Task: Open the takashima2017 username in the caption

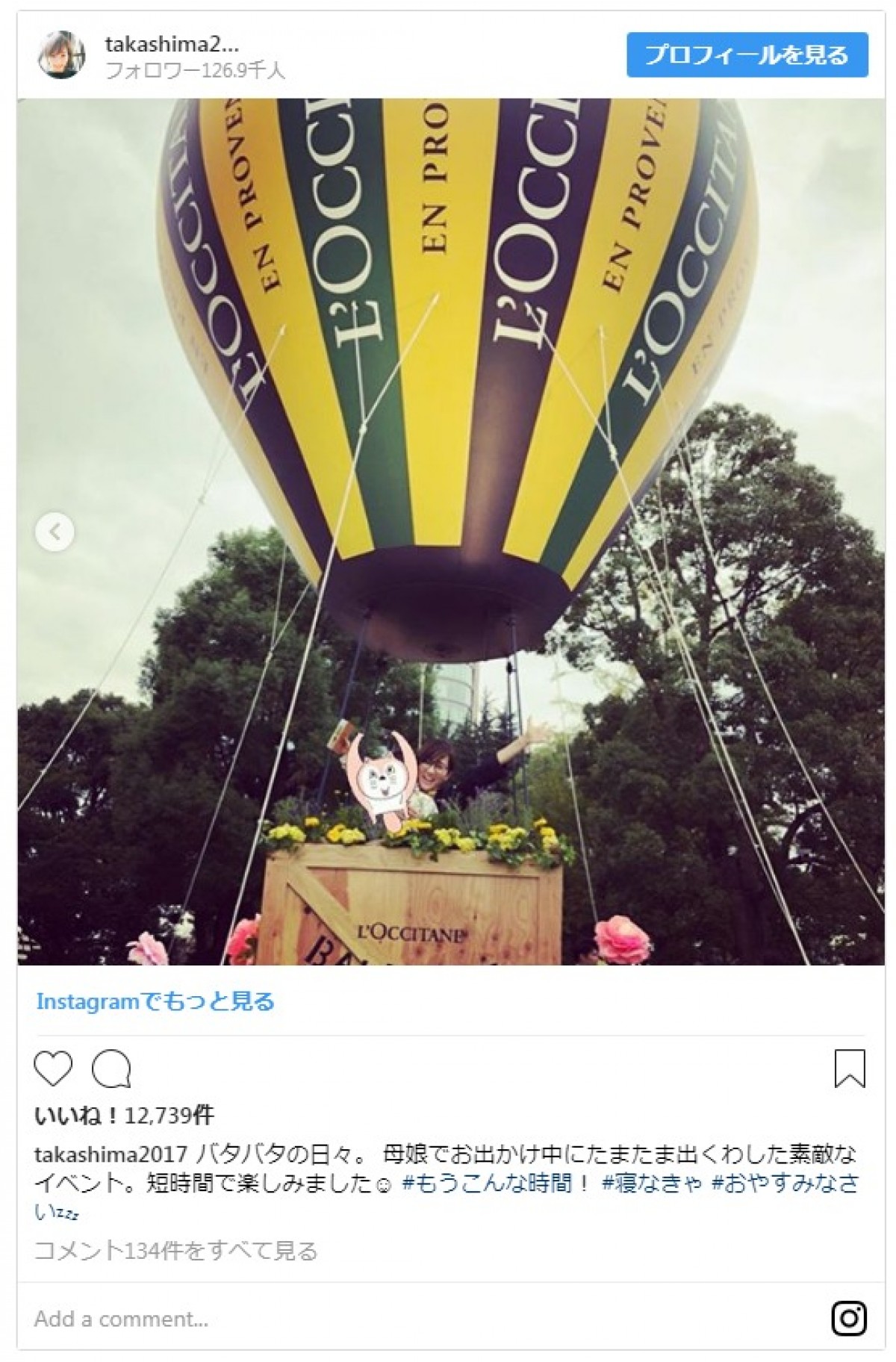Action: coord(111,1154)
